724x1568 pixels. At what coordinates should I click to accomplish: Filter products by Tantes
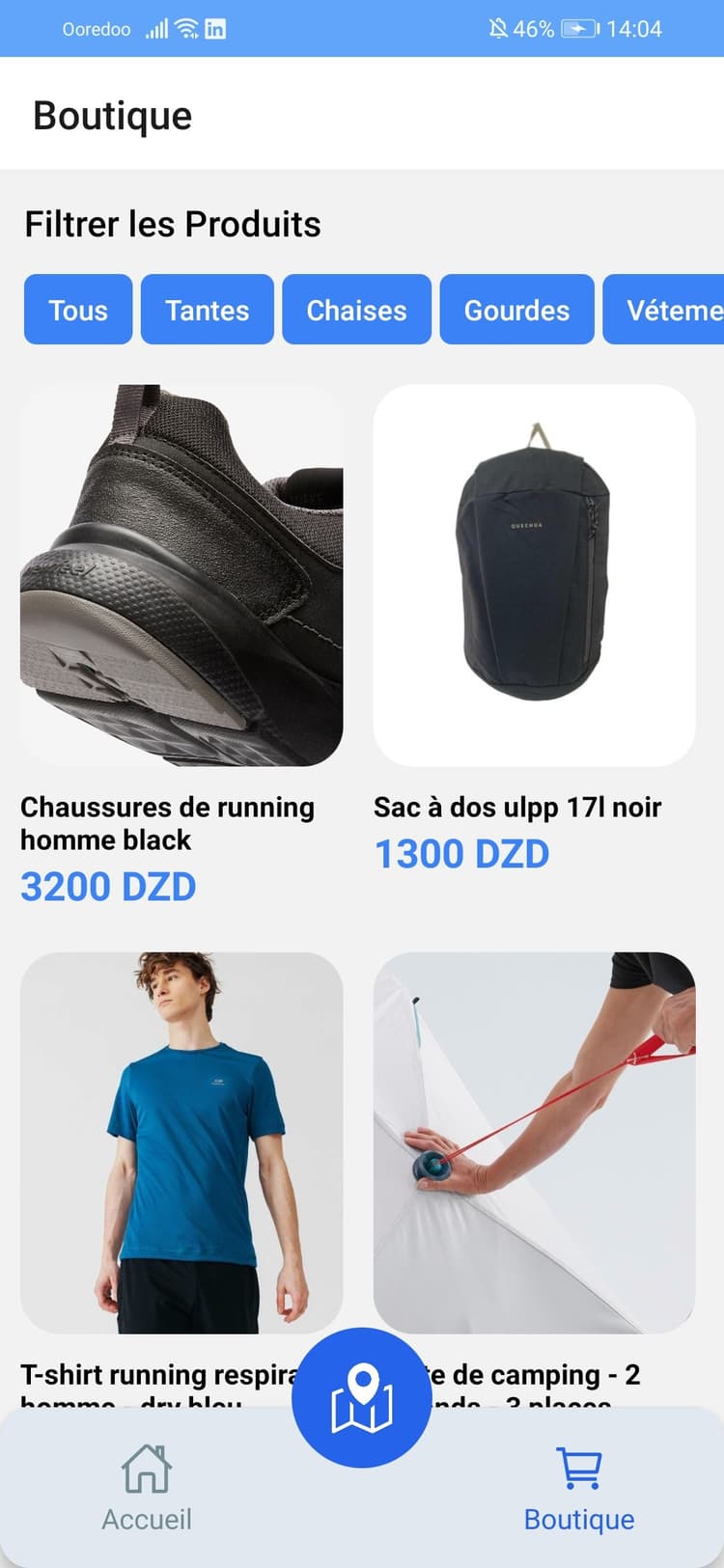tap(206, 310)
